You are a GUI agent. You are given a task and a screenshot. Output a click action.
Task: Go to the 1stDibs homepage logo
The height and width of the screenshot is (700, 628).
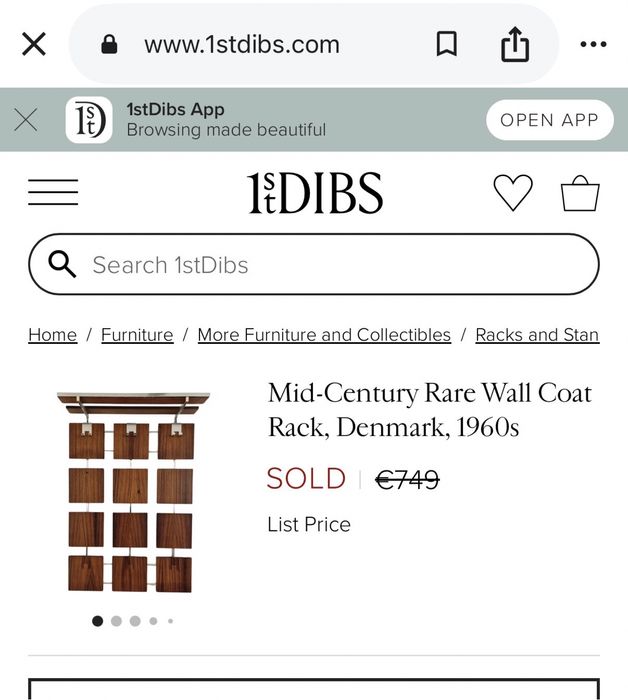pyautogui.click(x=315, y=193)
